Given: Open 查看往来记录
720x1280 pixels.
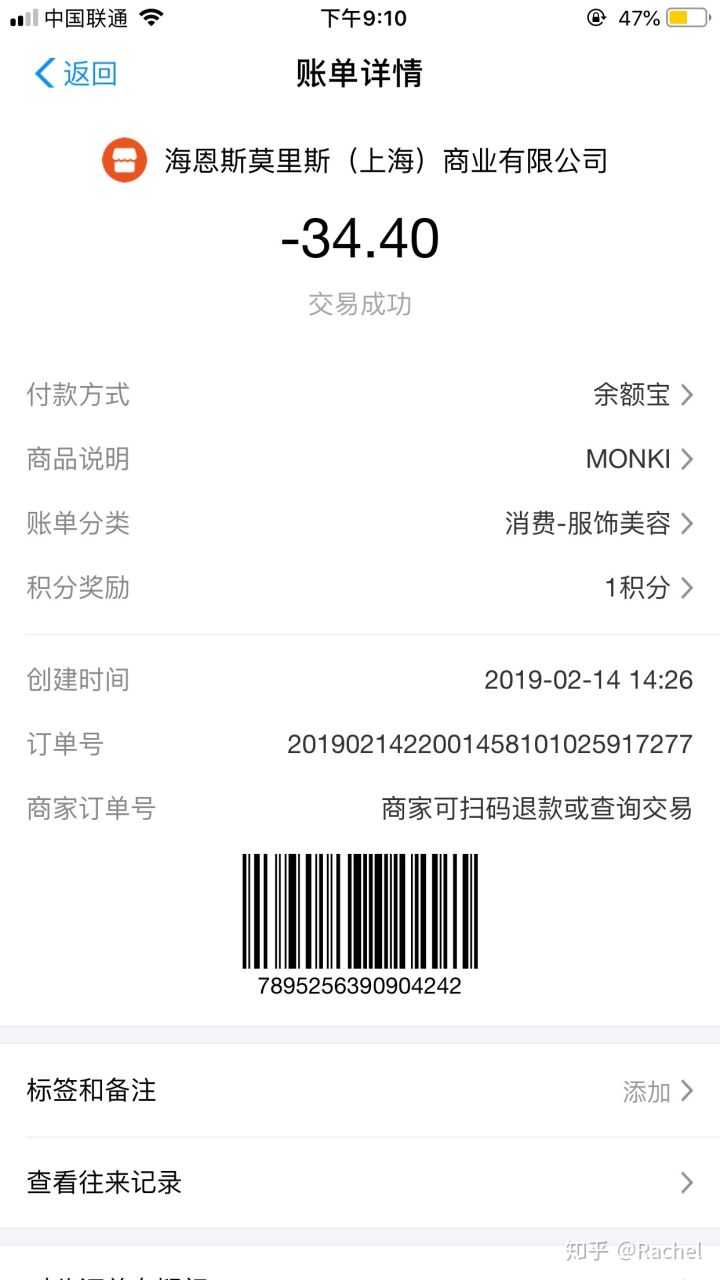Looking at the screenshot, I should point(360,1183).
